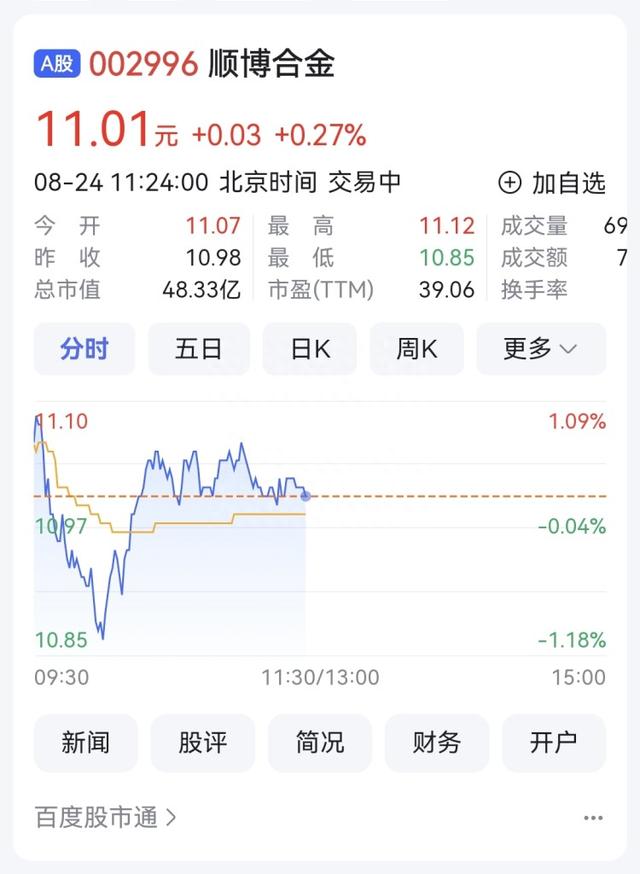Tap the 开户 button

[554, 742]
